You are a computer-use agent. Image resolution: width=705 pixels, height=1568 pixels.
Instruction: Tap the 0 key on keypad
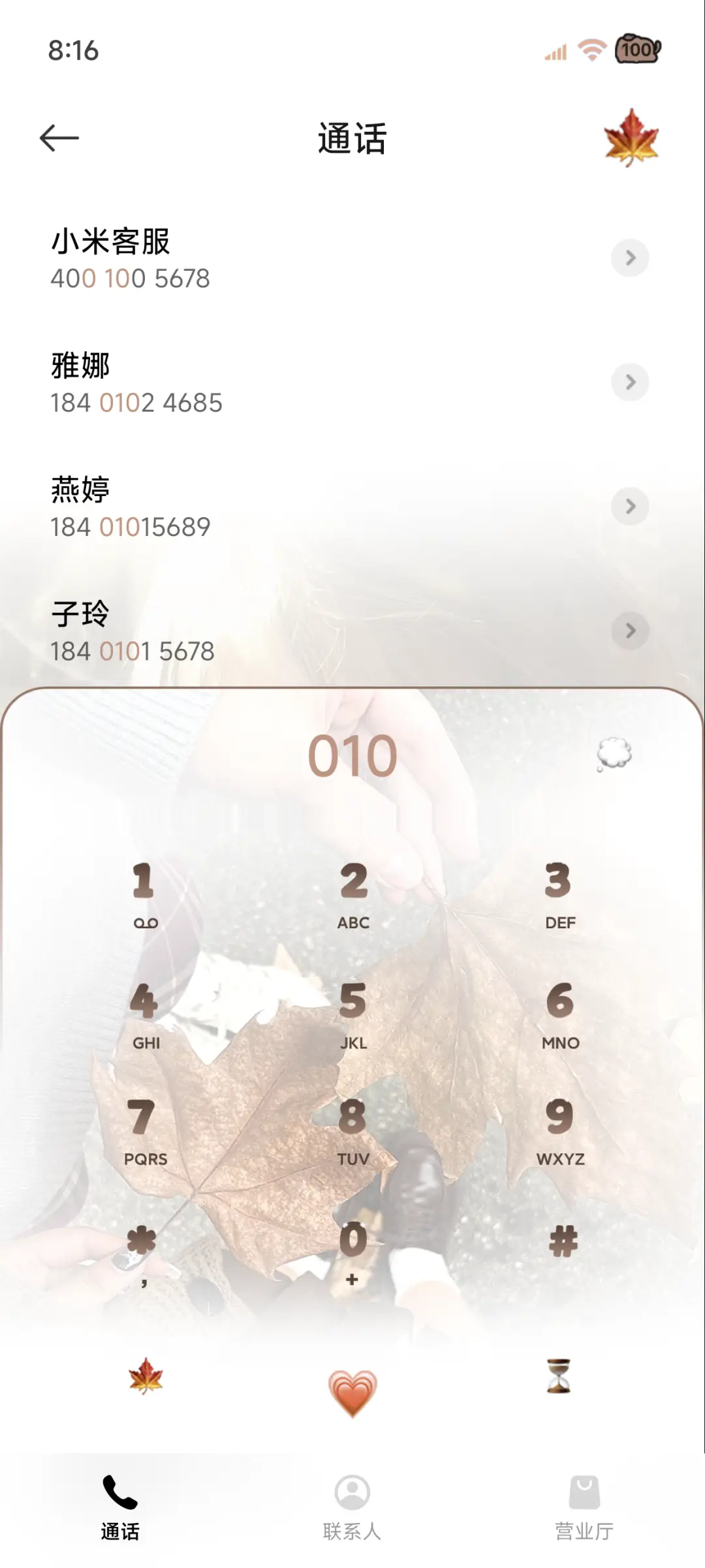click(352, 1247)
